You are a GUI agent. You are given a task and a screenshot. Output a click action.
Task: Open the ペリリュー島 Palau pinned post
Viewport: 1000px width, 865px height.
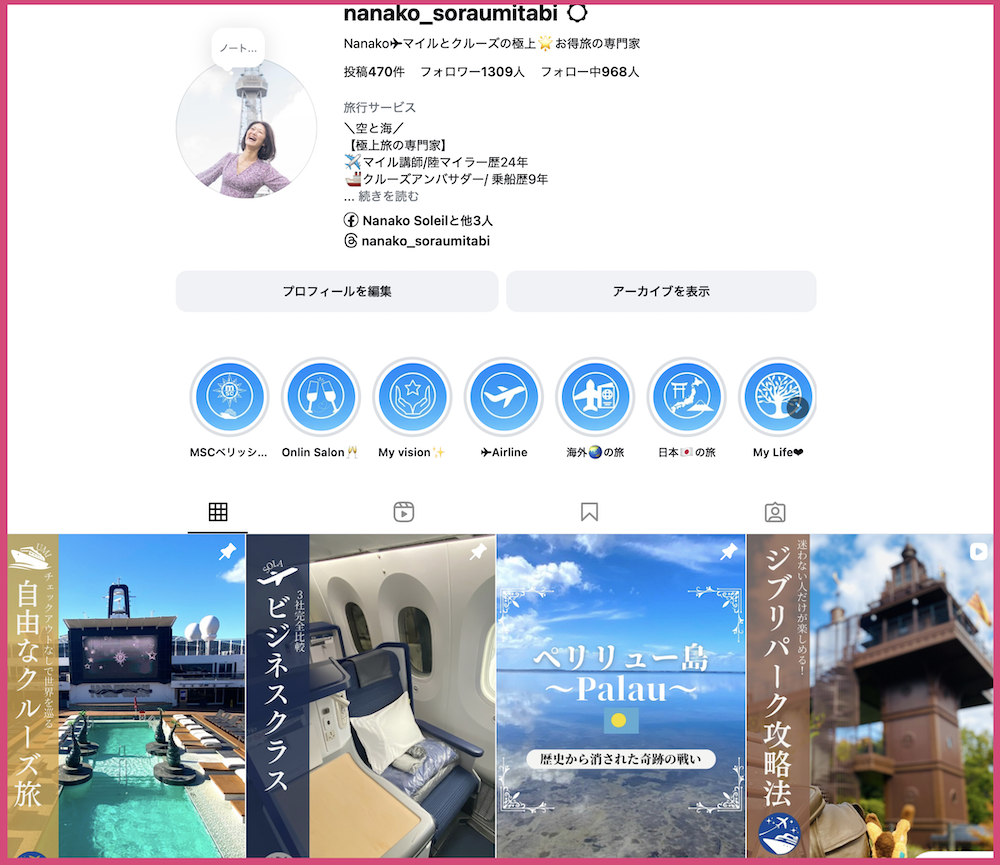tap(621, 695)
